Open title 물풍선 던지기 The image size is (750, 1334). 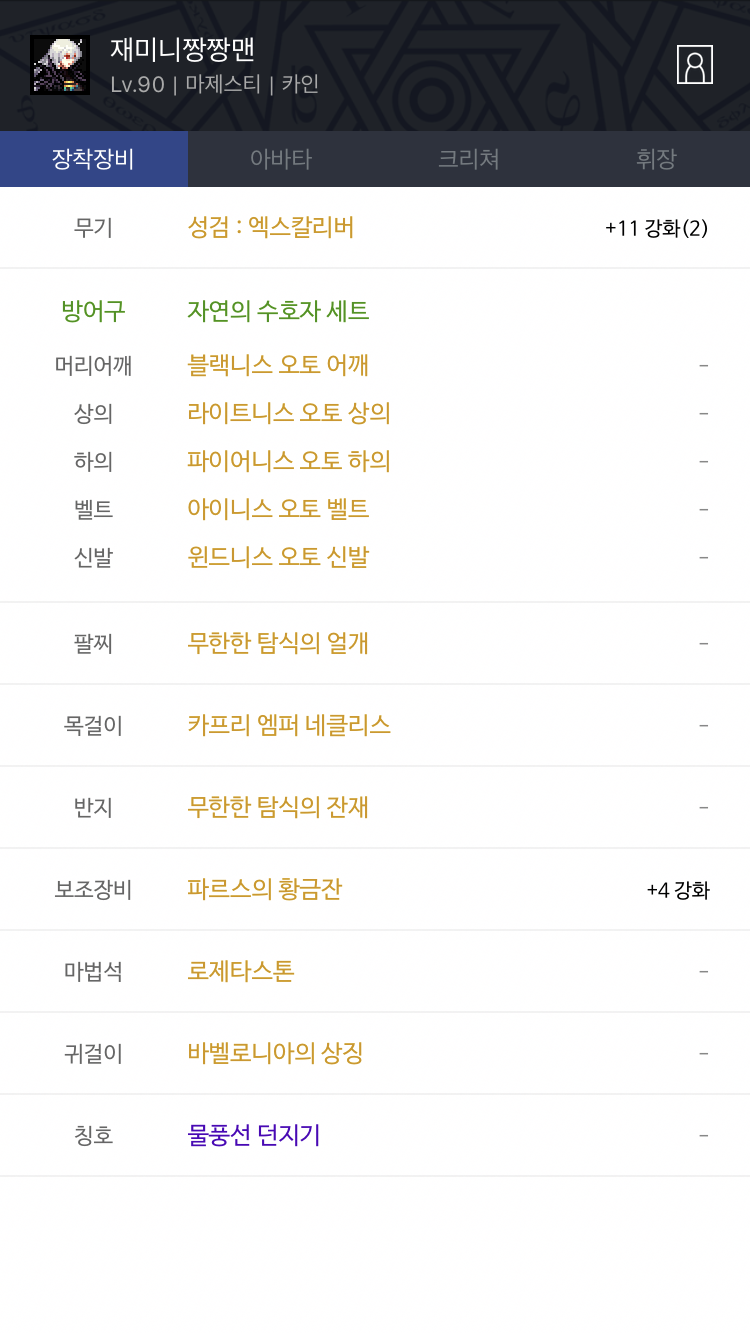254,1135
